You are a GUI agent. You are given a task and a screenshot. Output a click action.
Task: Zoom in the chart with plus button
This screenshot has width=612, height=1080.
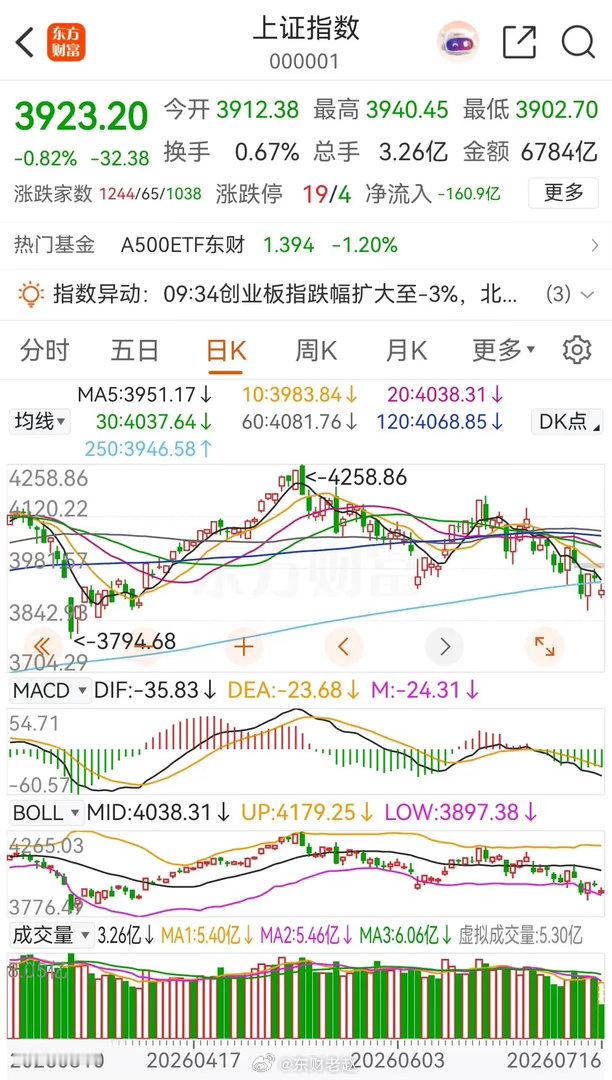click(x=244, y=647)
